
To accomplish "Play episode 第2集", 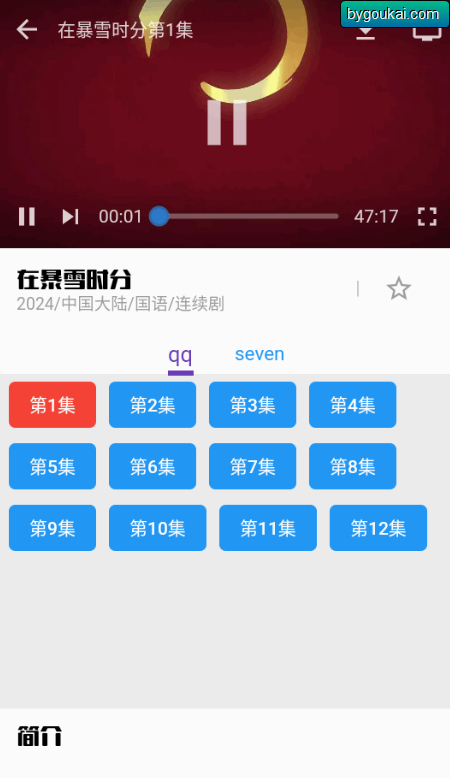I will click(152, 405).
